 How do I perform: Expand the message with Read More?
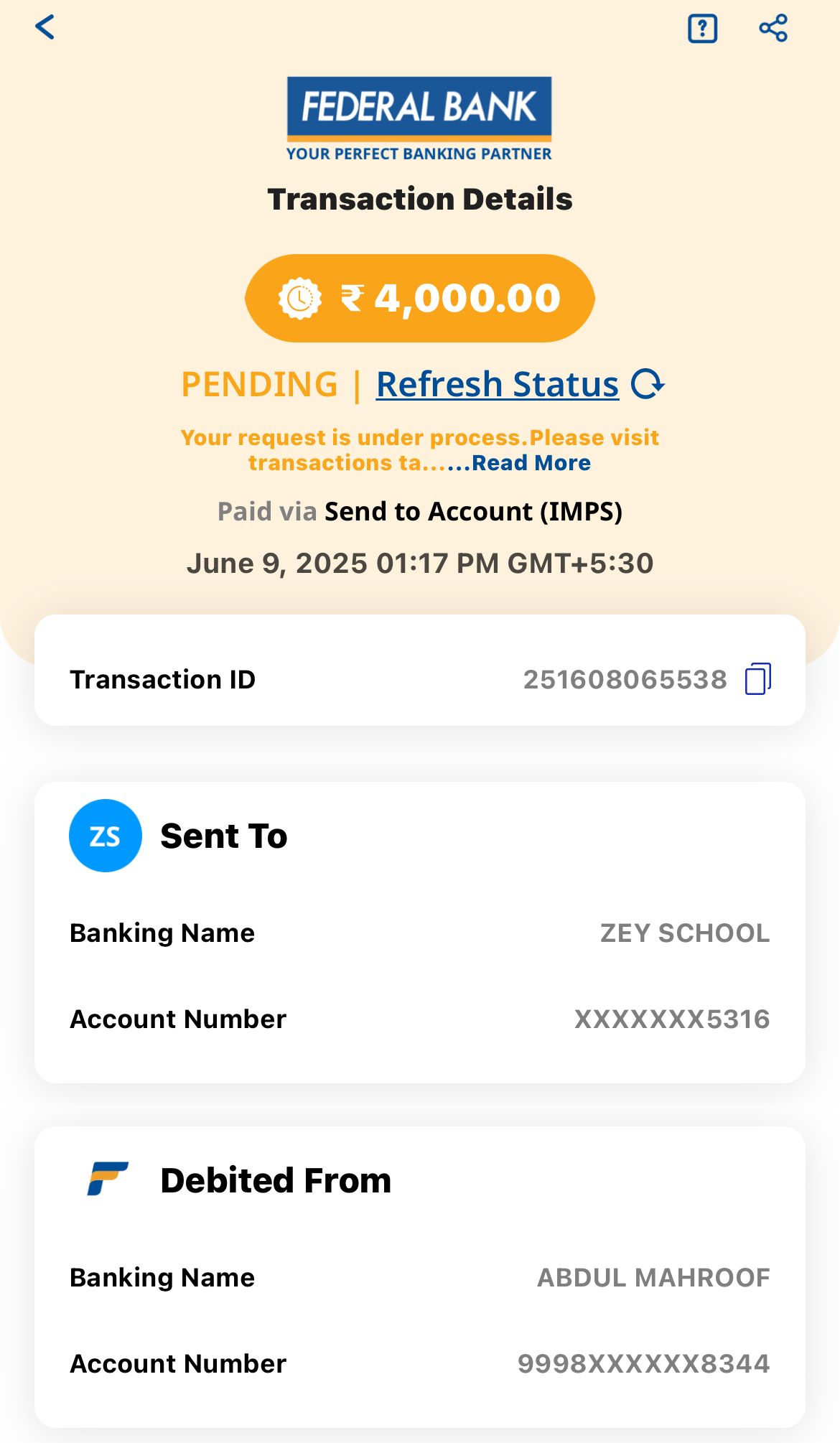click(531, 463)
